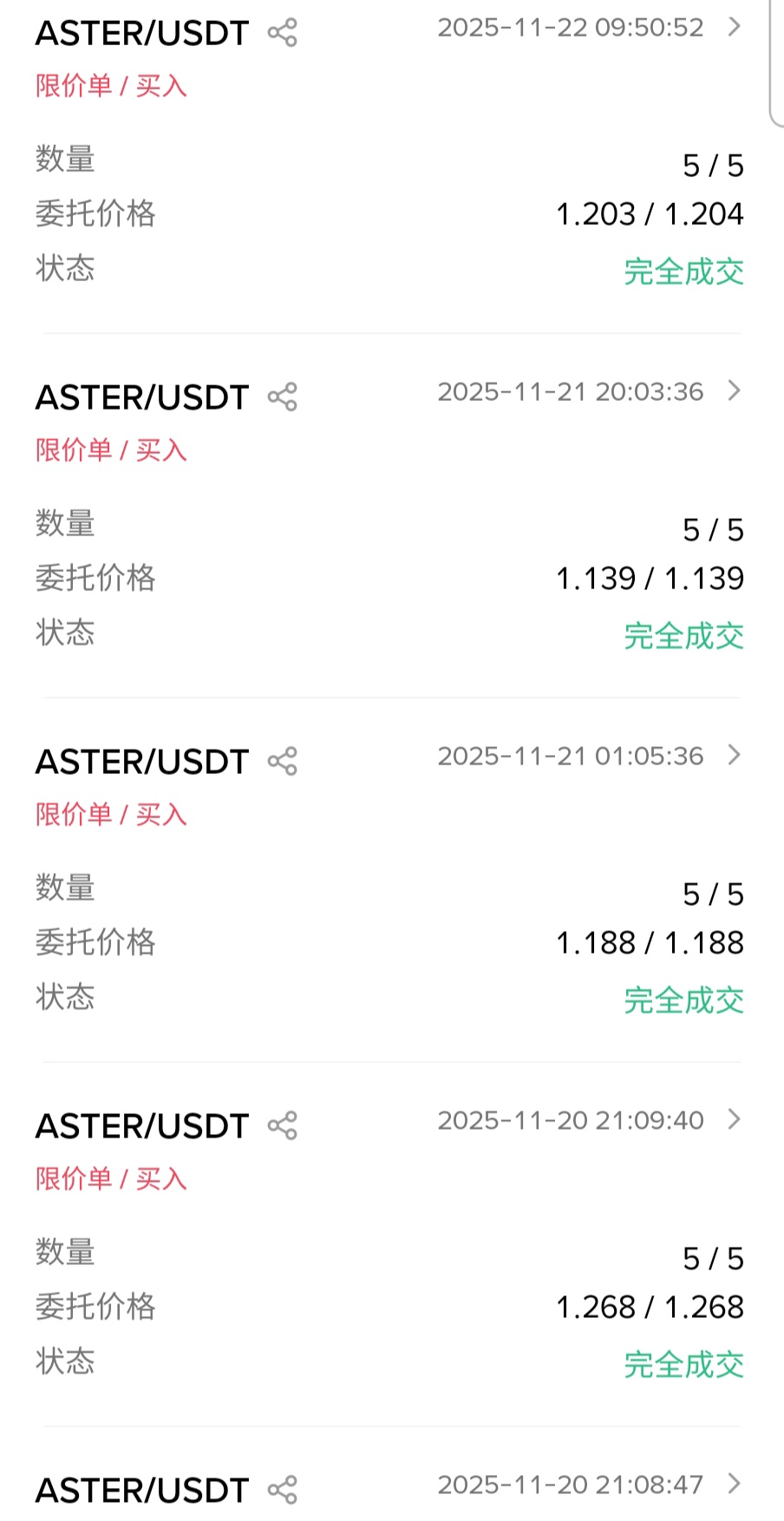This screenshot has height=1521, width=784.
Task: Share the order dated 2025-11-20 21:09:40
Action: [283, 1126]
